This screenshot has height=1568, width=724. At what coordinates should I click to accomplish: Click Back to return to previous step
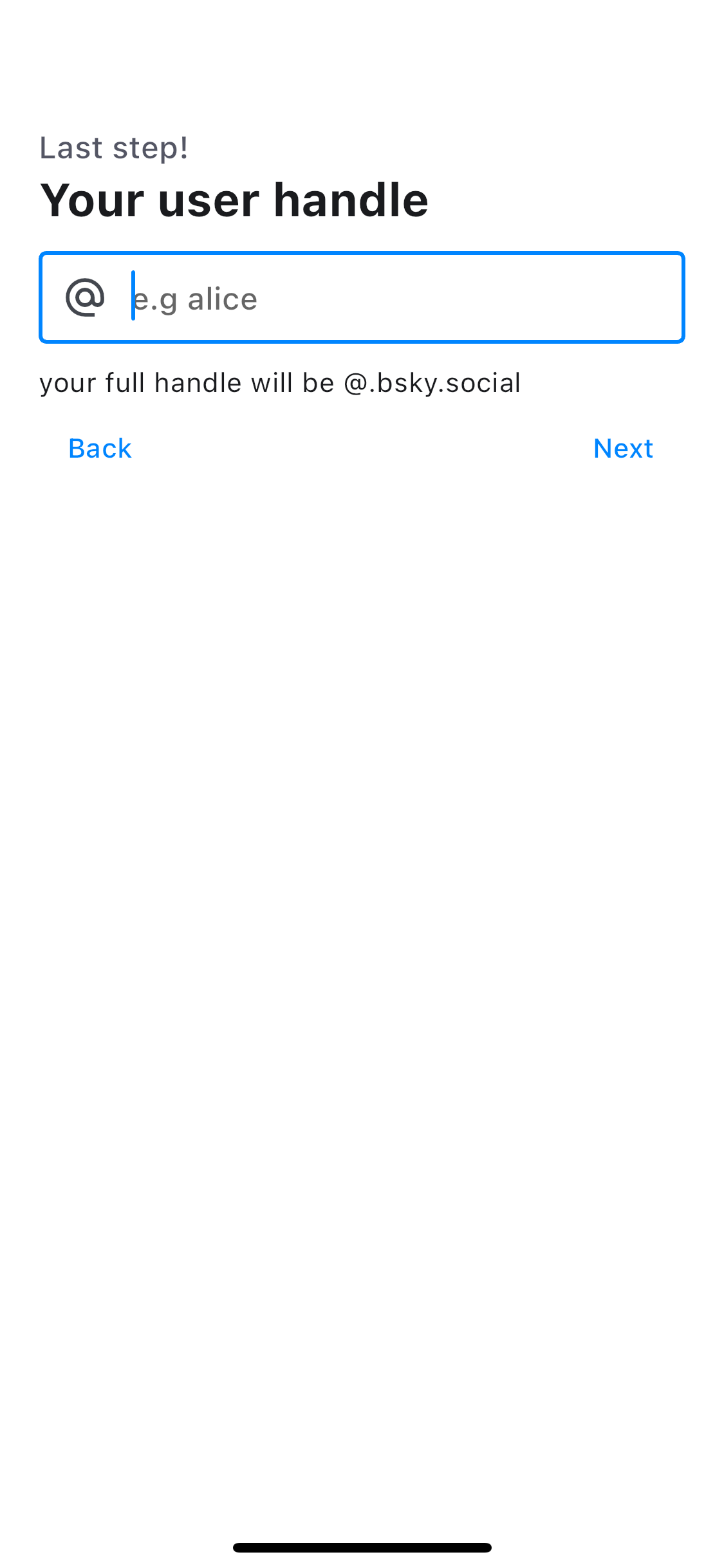(100, 449)
